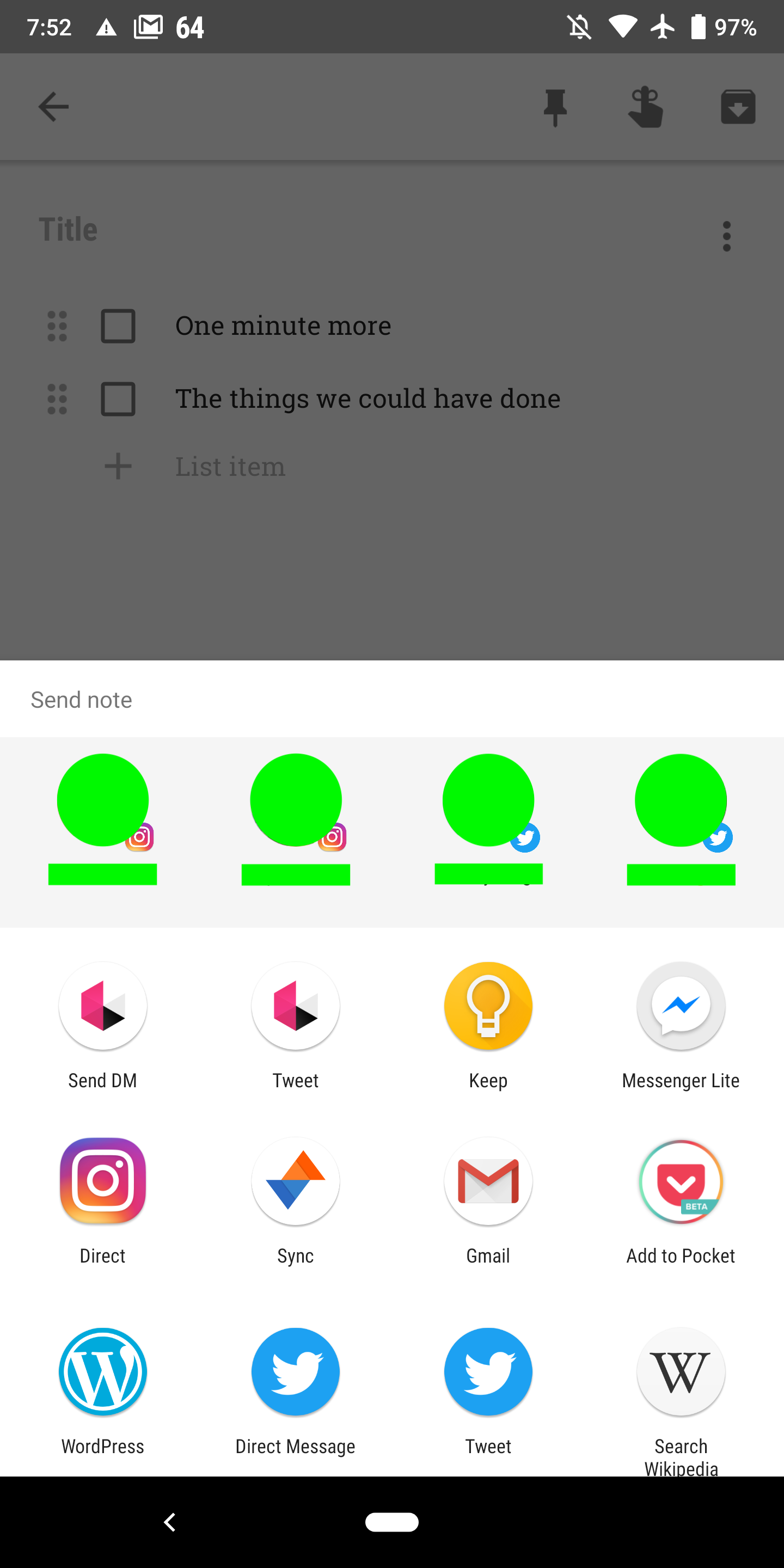Send note as a Direct Message

pyautogui.click(x=295, y=1373)
